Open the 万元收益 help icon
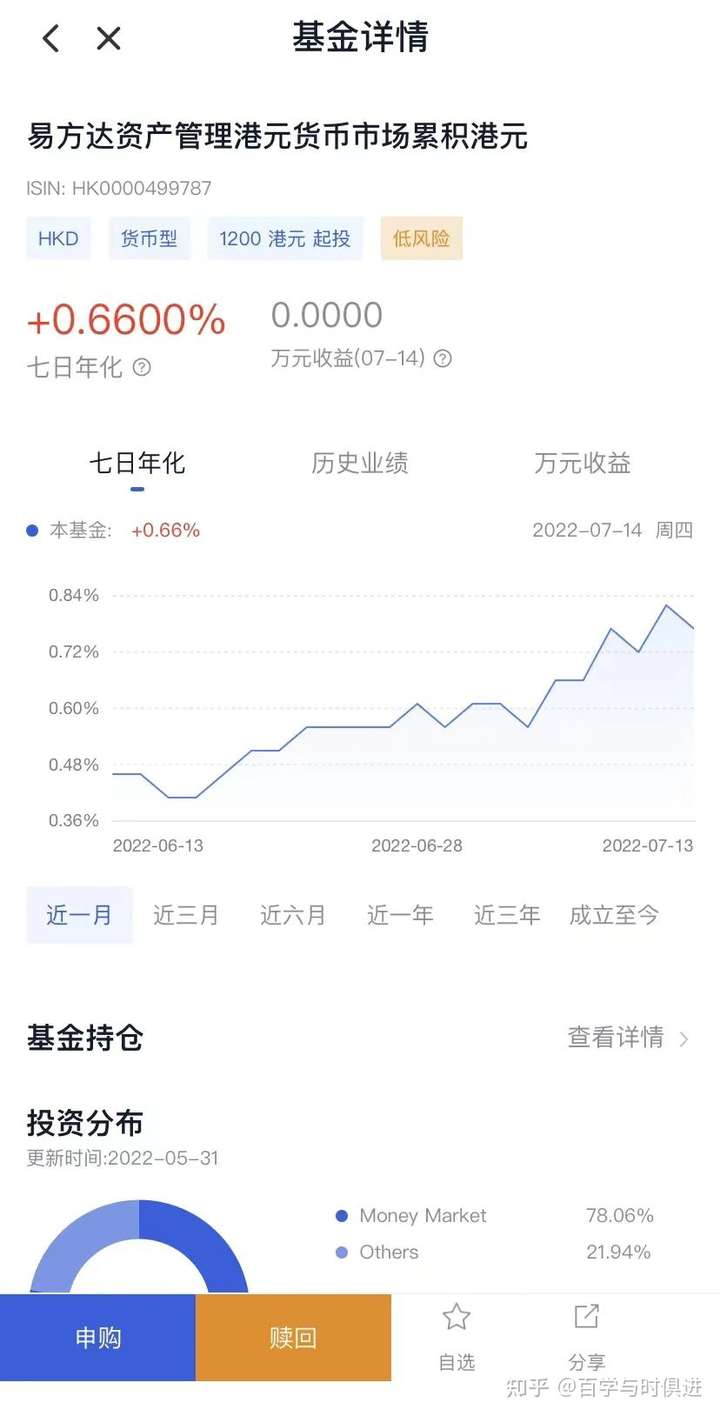The width and height of the screenshot is (720, 1416). 442,358
